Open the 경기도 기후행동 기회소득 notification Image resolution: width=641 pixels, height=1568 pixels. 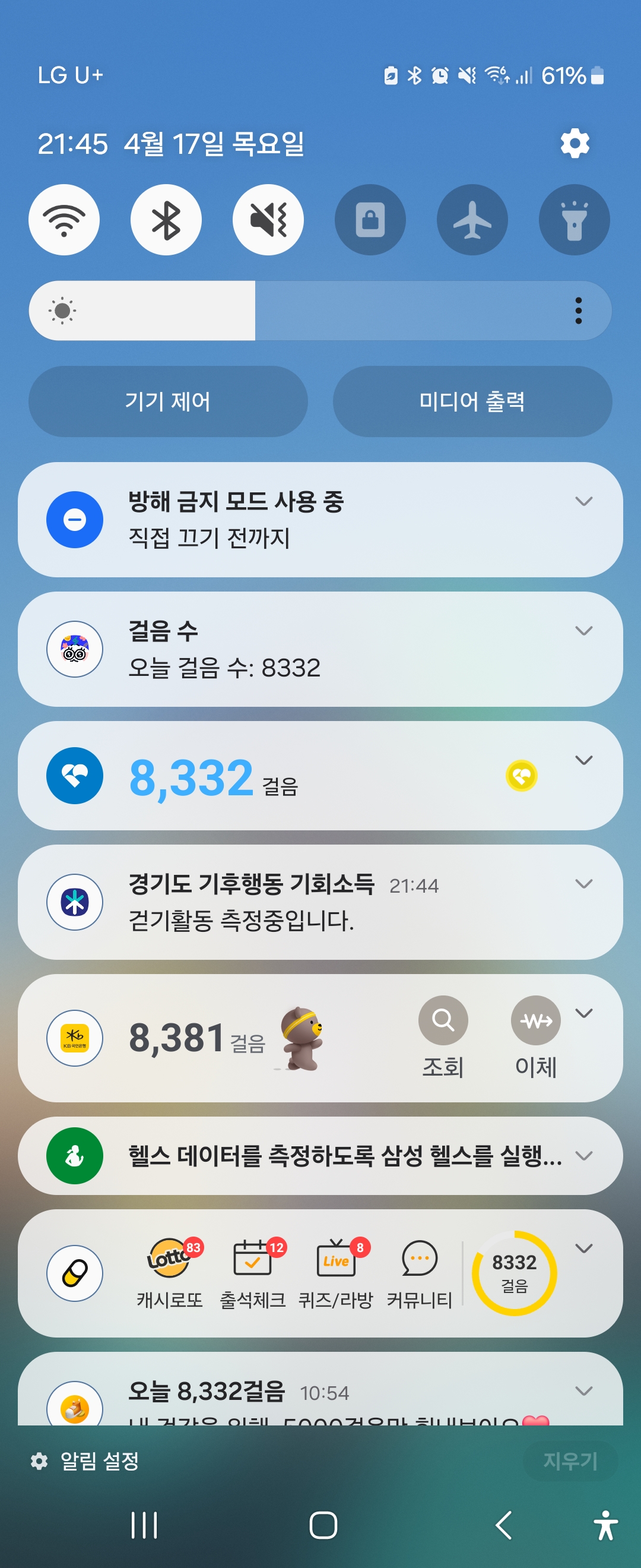click(x=304, y=902)
